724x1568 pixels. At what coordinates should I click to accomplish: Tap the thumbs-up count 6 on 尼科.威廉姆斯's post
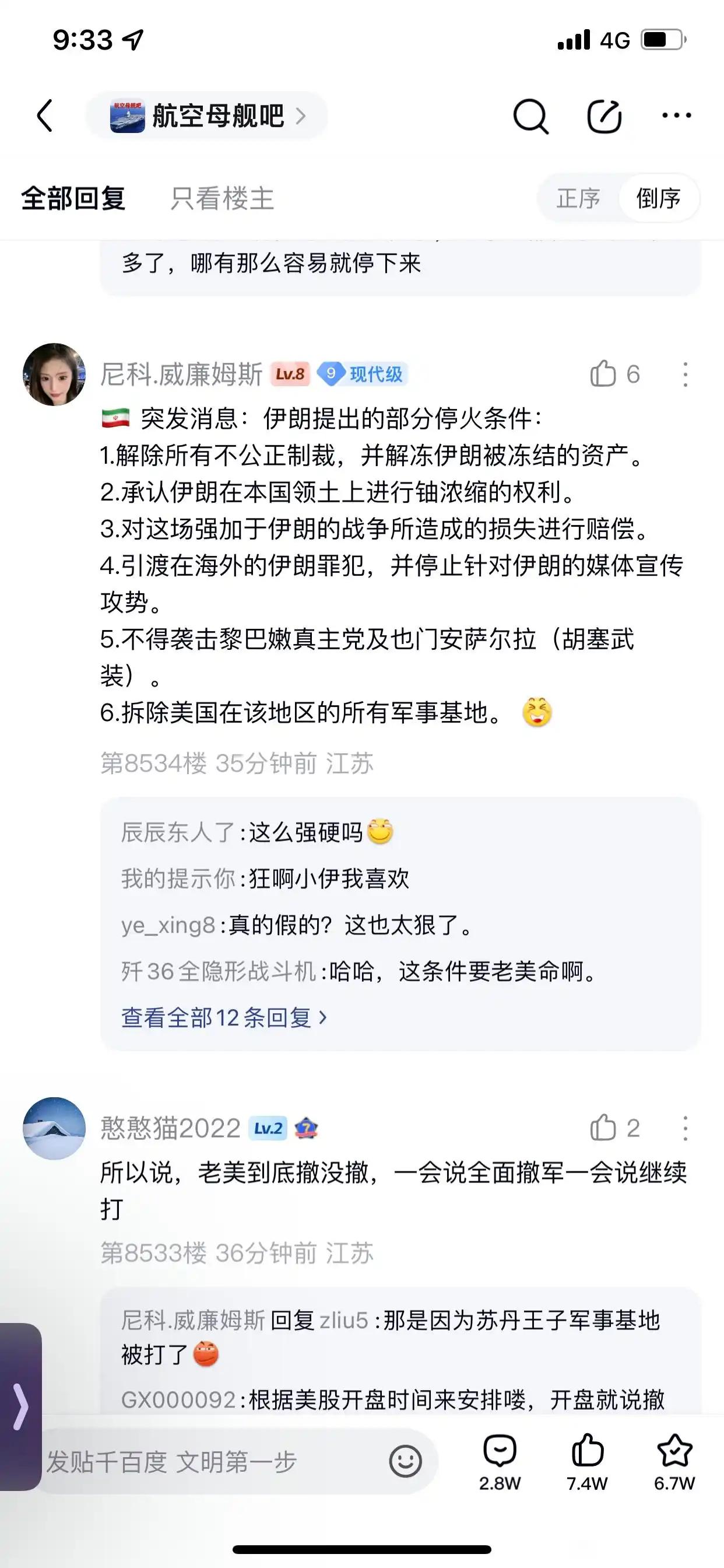[614, 375]
